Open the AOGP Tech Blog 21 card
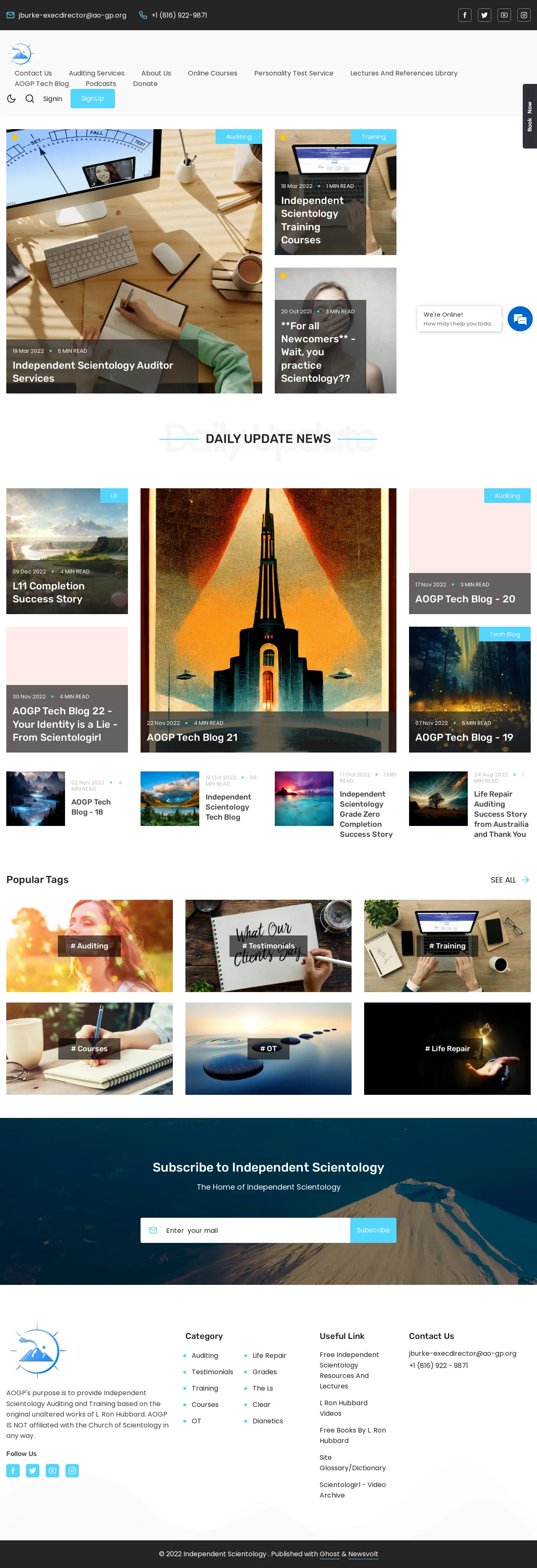 (x=192, y=737)
